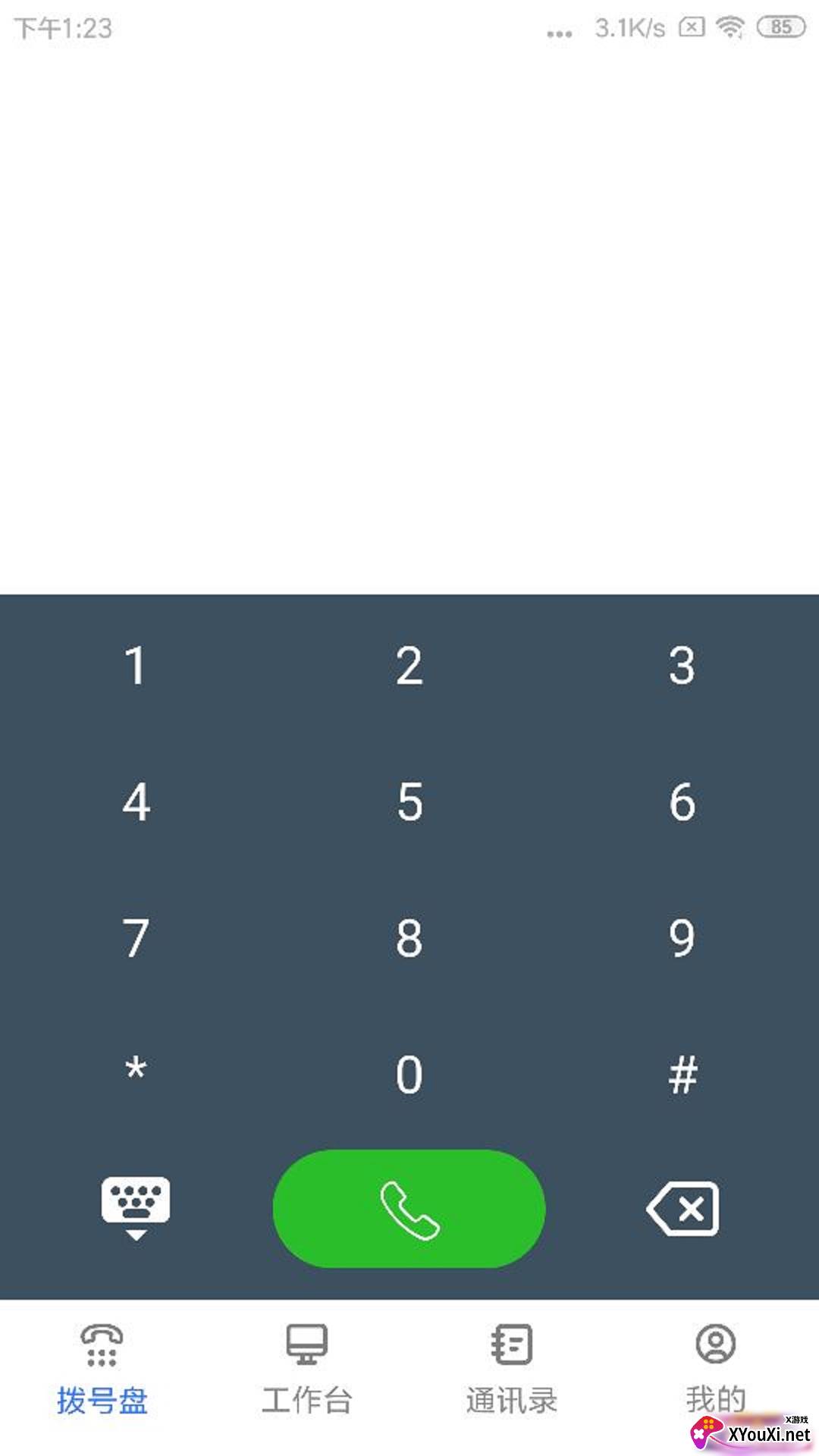
Task: Dial digit 1 on the keypad
Action: (x=136, y=666)
